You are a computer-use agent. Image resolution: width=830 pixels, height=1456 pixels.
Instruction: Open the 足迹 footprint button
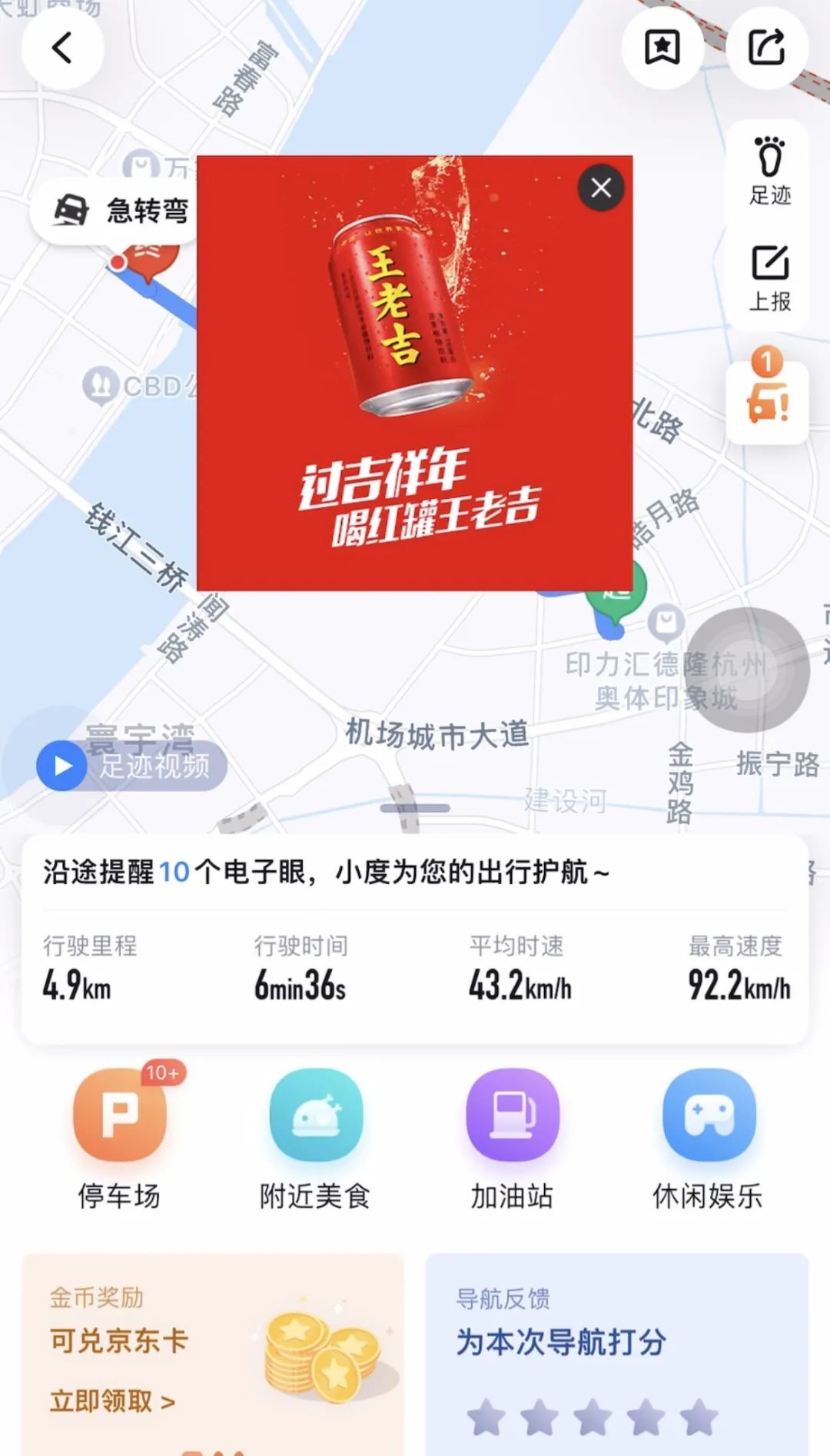click(769, 171)
